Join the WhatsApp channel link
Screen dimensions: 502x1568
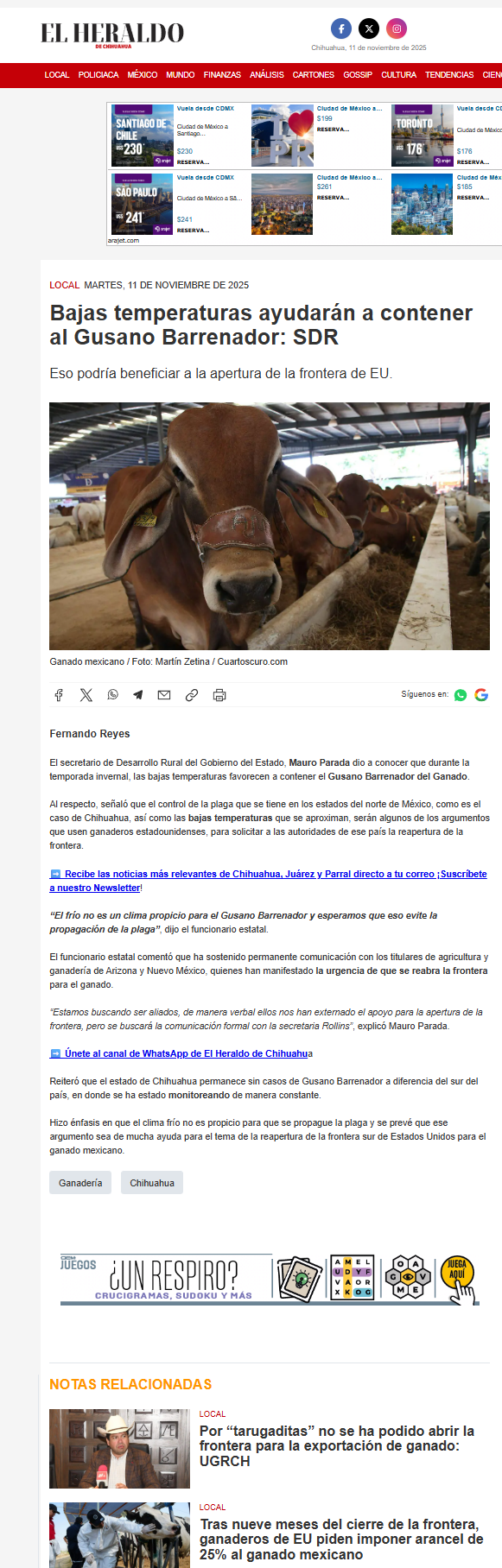[x=179, y=1053]
